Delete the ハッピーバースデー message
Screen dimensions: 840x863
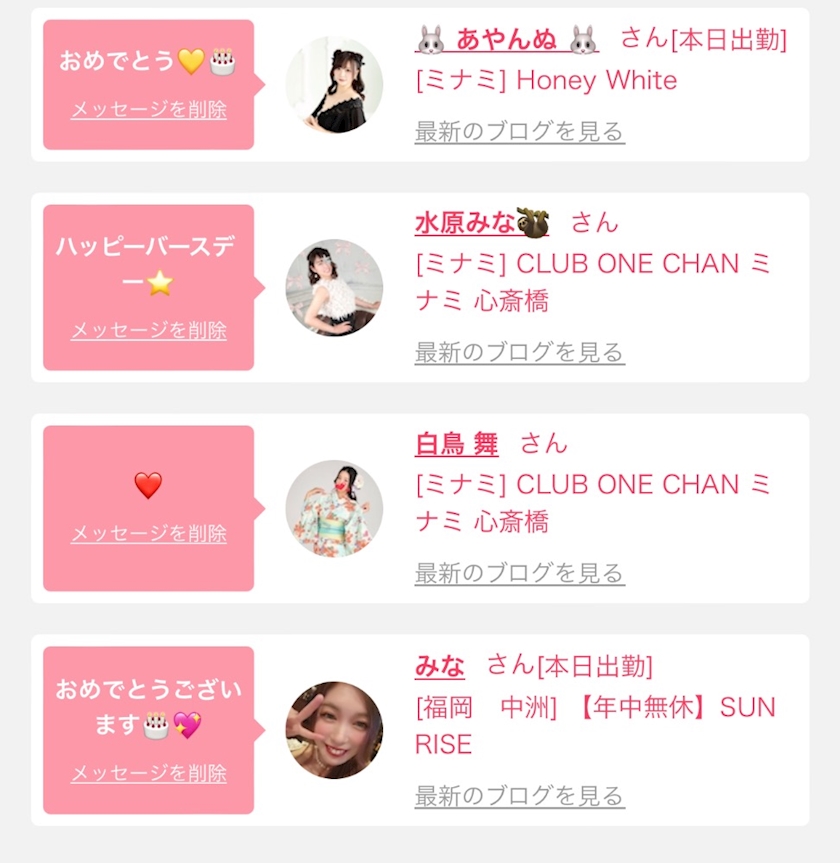coord(149,330)
